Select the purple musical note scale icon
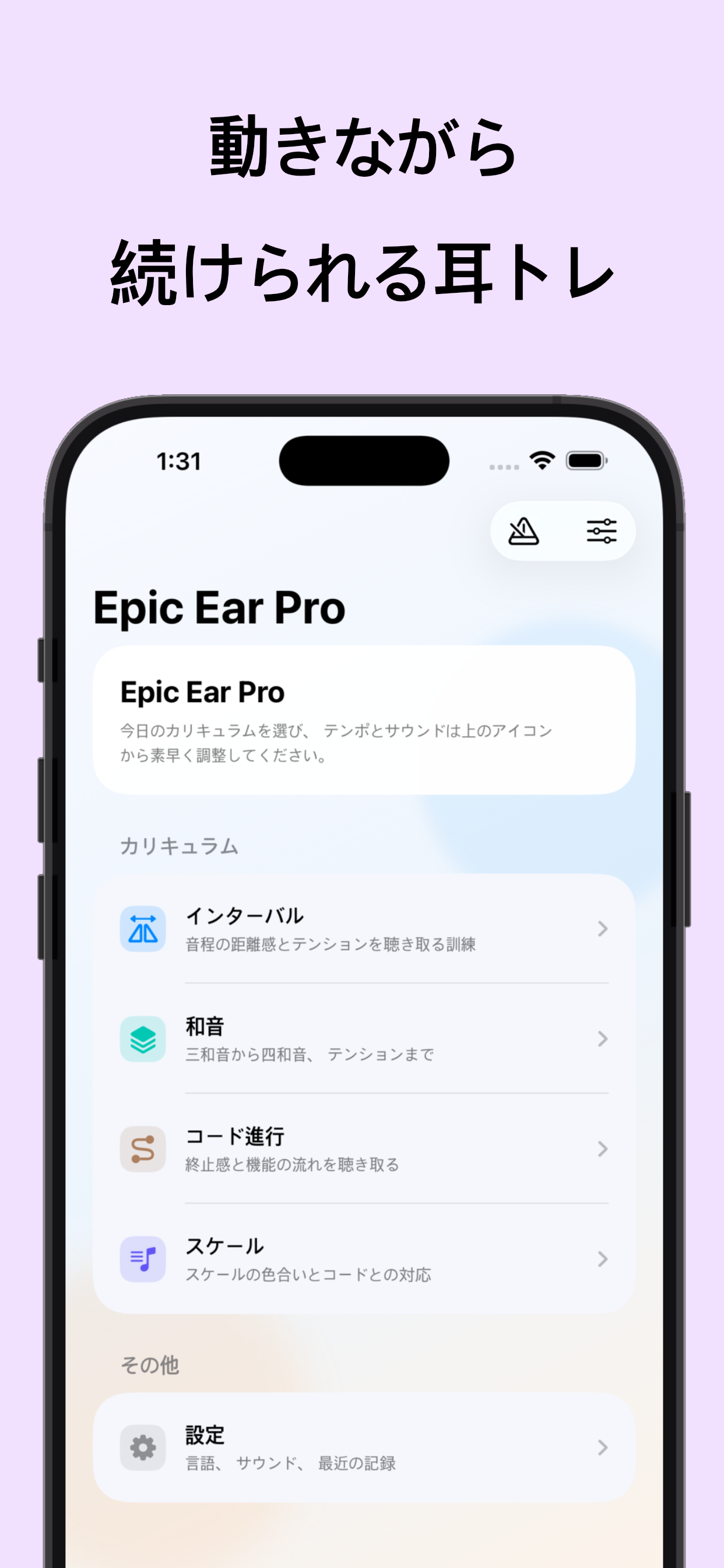 click(143, 1260)
